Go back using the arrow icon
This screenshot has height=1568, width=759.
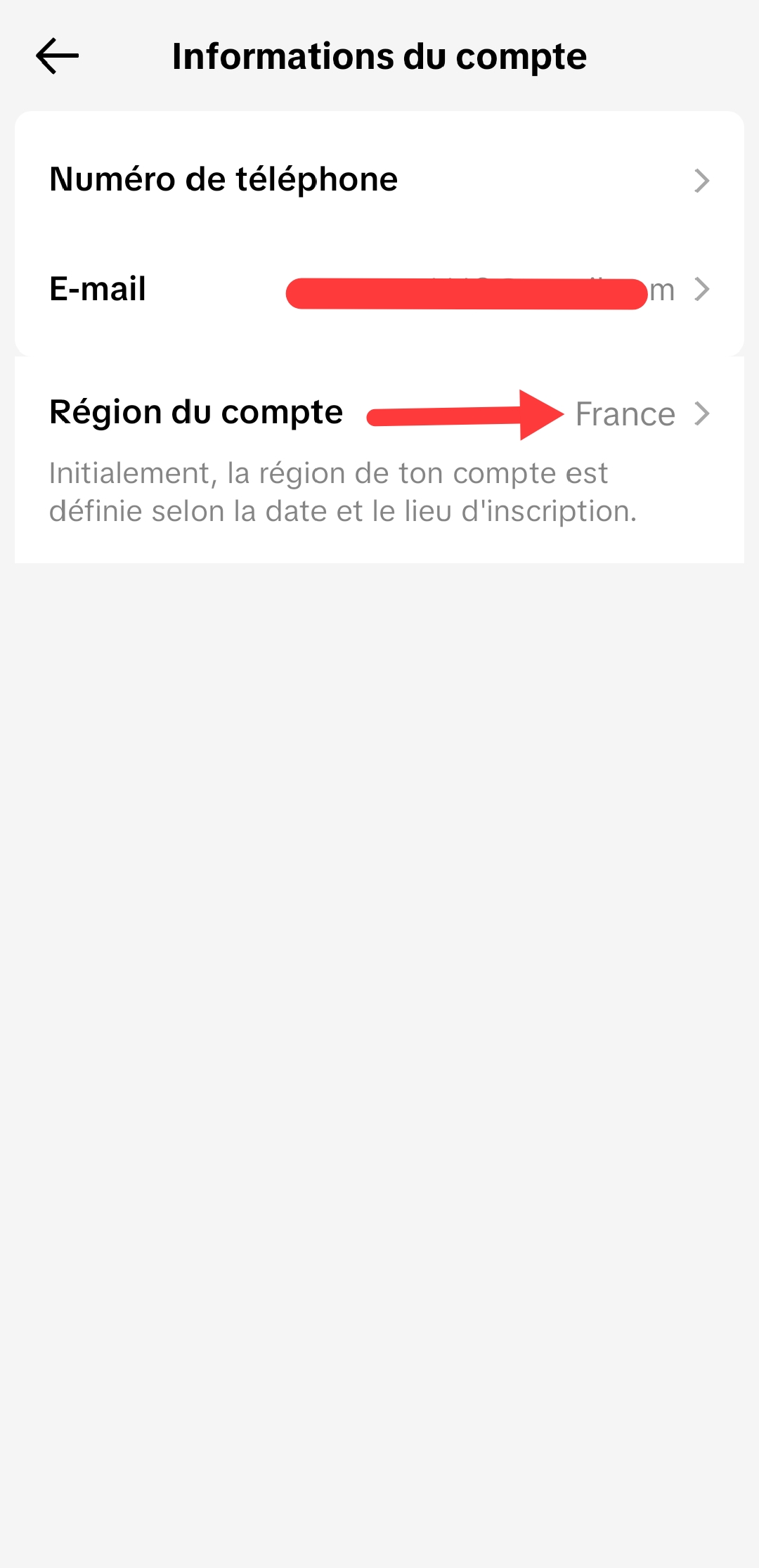tap(57, 56)
